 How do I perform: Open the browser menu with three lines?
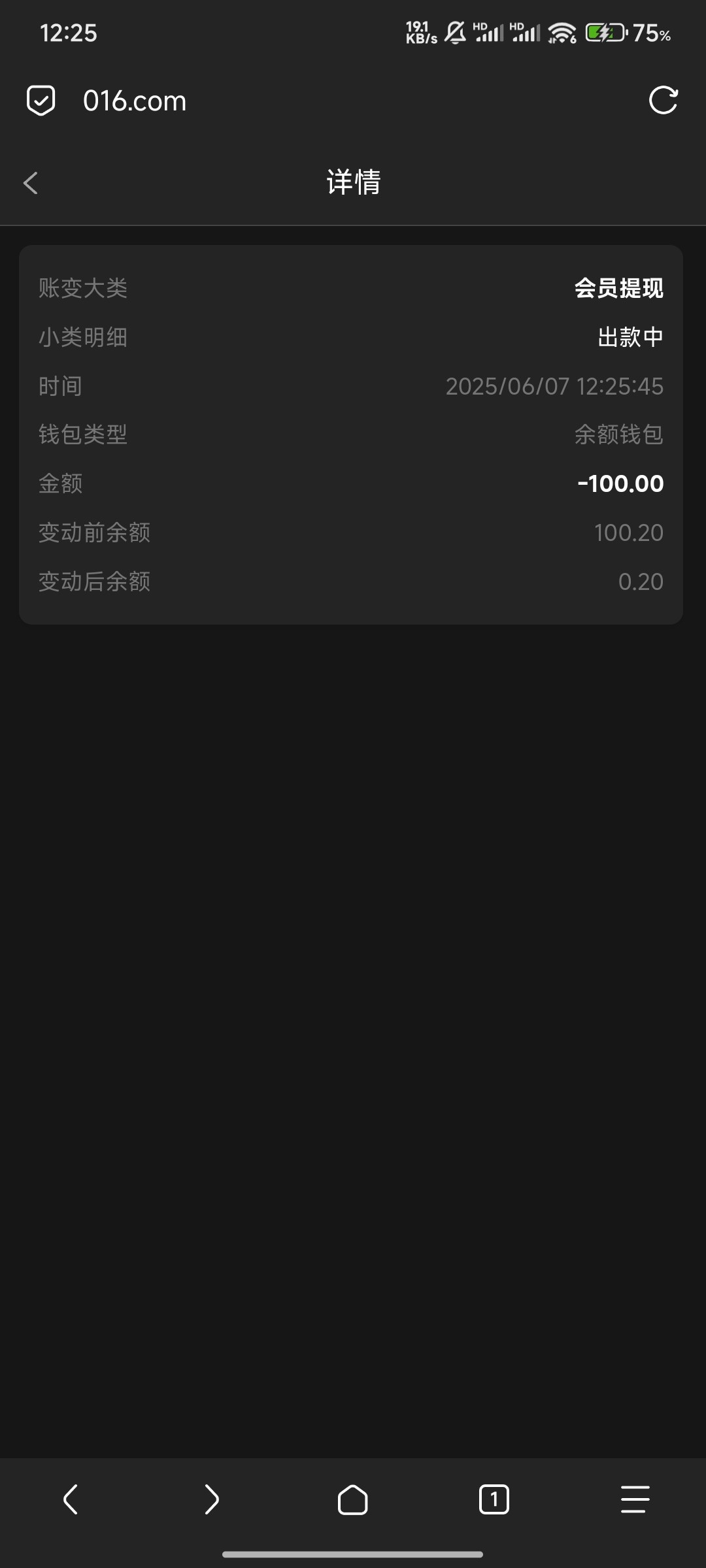(634, 1500)
